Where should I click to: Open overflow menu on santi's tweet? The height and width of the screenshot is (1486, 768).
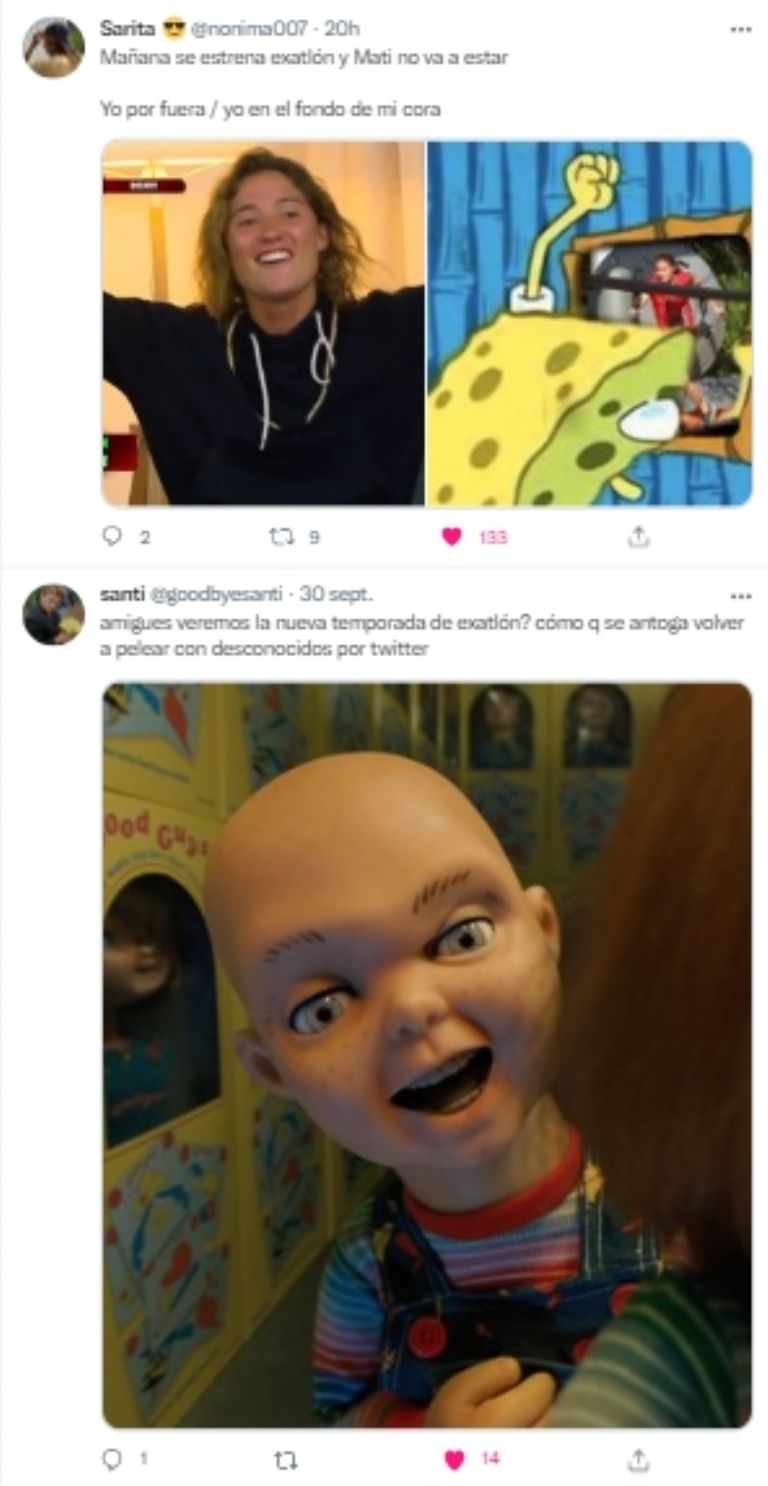[x=740, y=597]
